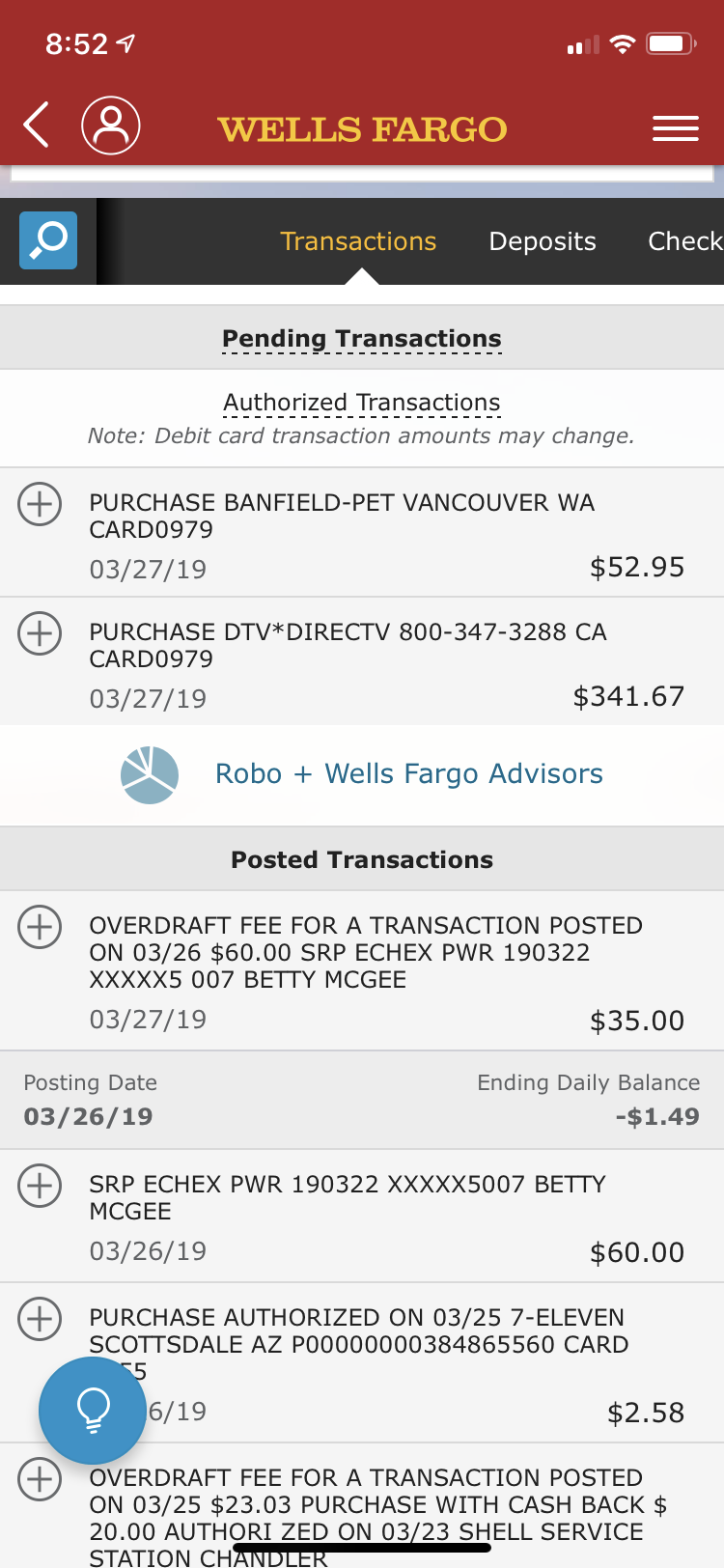
Task: Switch to the Deposits tab
Action: pyautogui.click(x=543, y=241)
